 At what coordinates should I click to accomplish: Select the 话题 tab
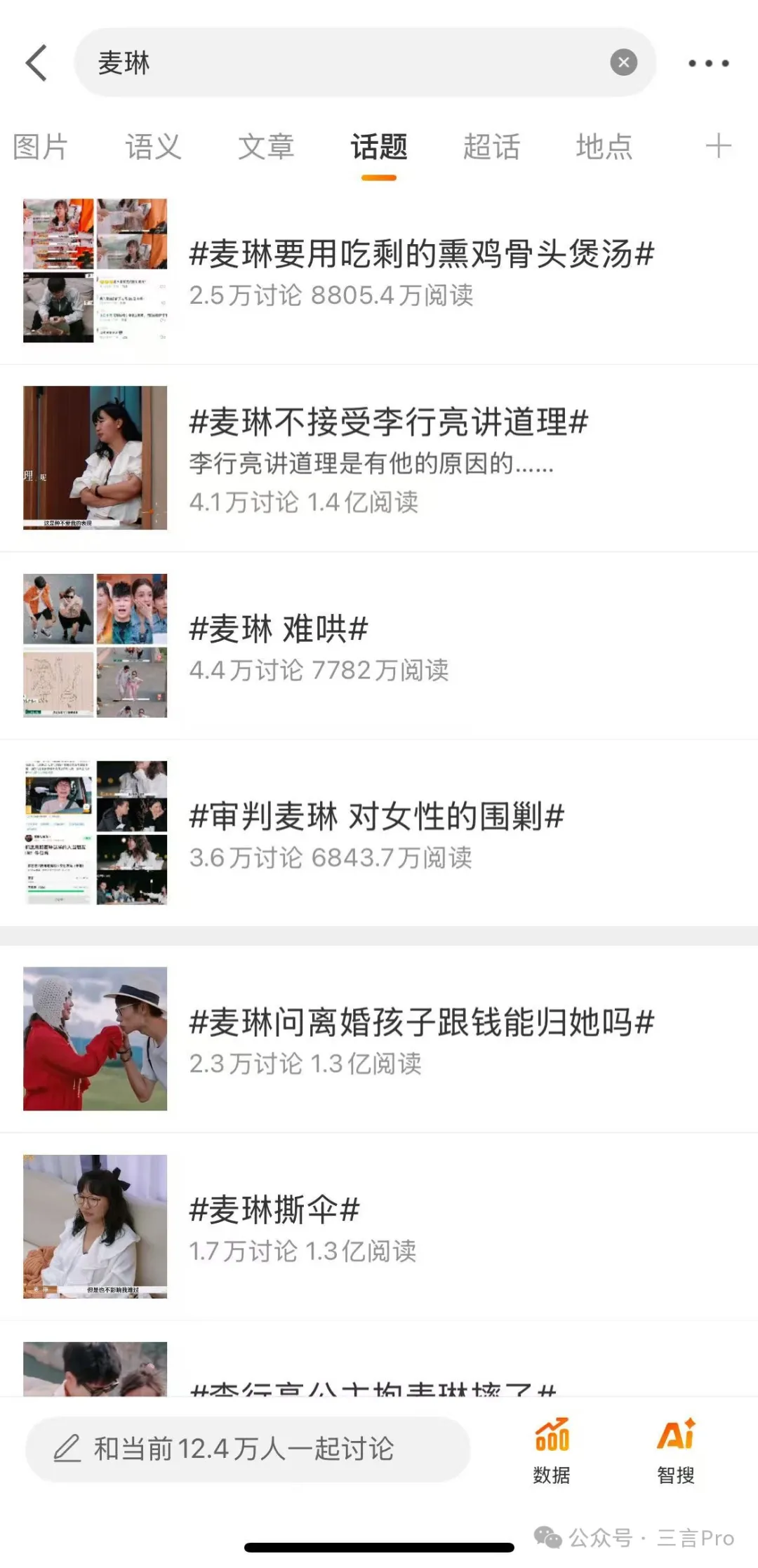[379, 147]
